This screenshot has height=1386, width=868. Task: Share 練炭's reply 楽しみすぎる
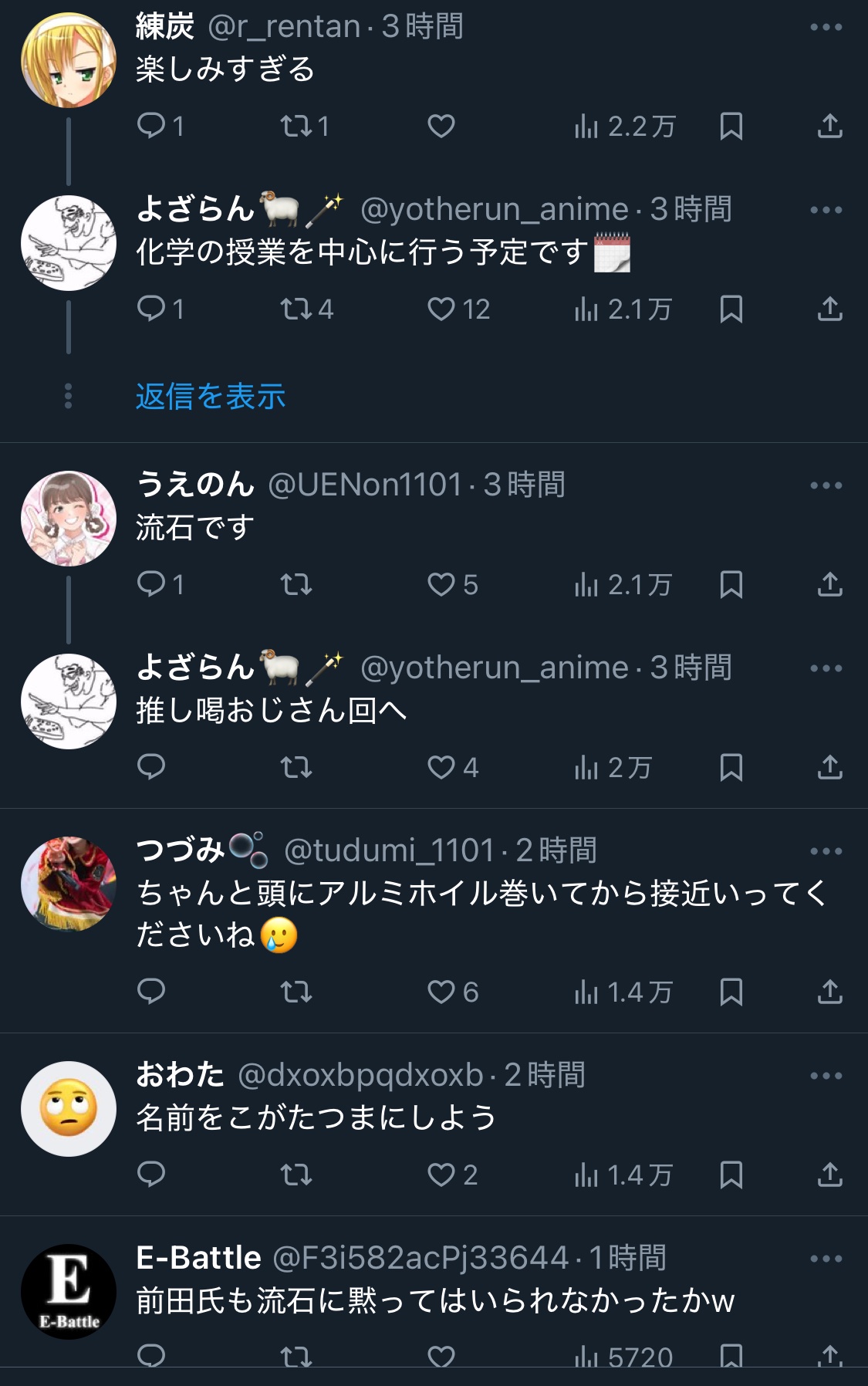(x=829, y=126)
